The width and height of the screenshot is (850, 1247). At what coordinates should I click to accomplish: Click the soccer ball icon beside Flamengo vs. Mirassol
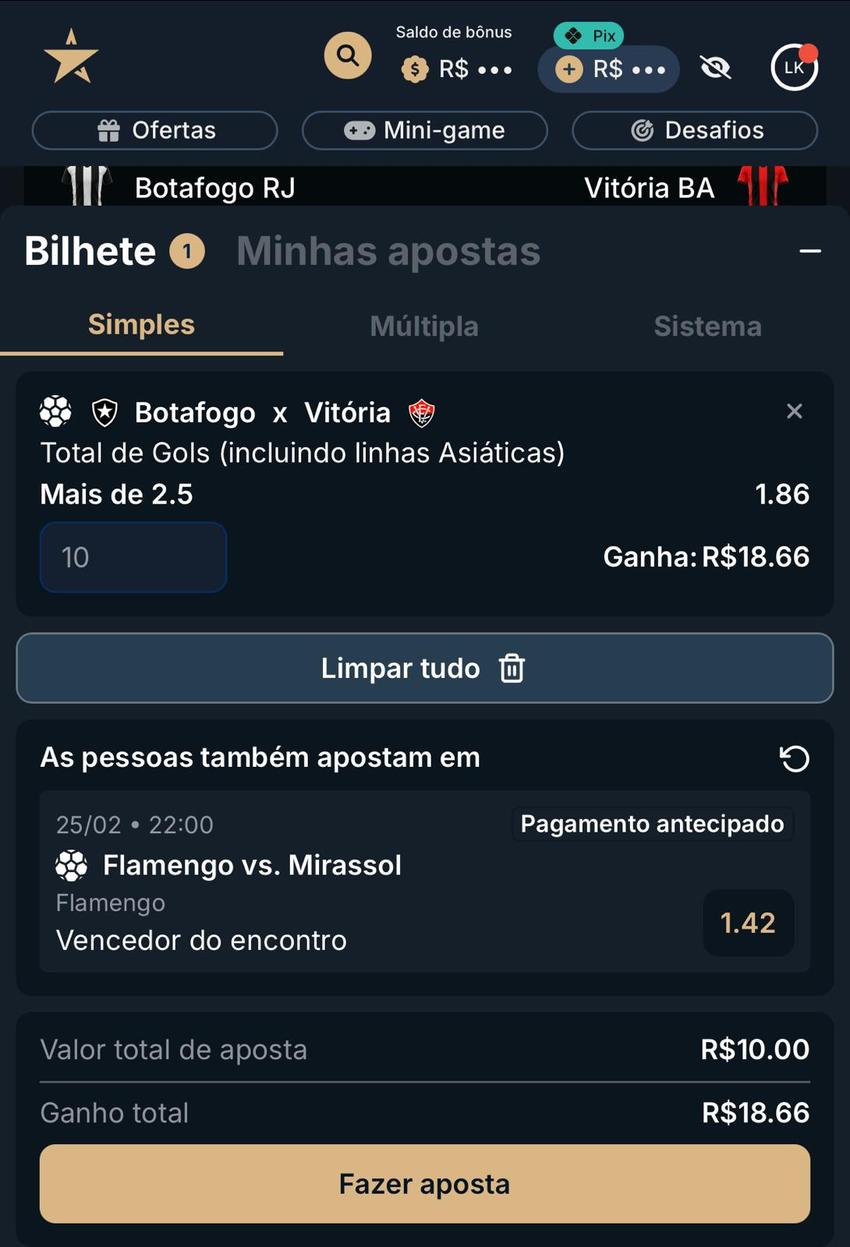pyautogui.click(x=71, y=865)
